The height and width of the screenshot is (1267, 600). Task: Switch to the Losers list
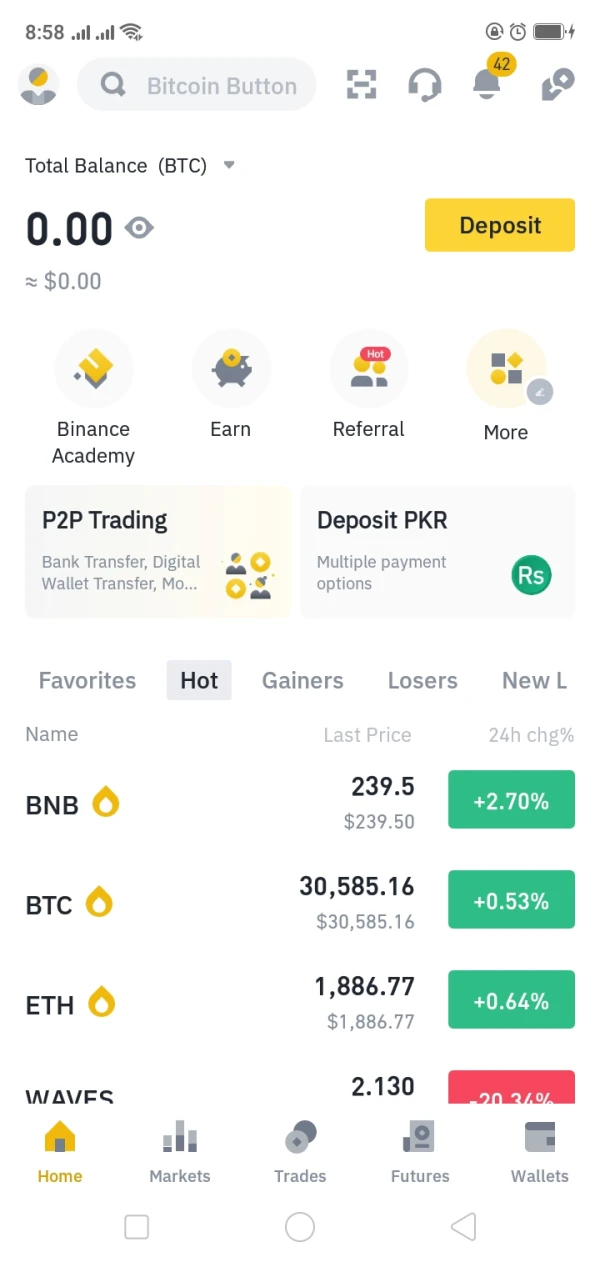tap(422, 681)
